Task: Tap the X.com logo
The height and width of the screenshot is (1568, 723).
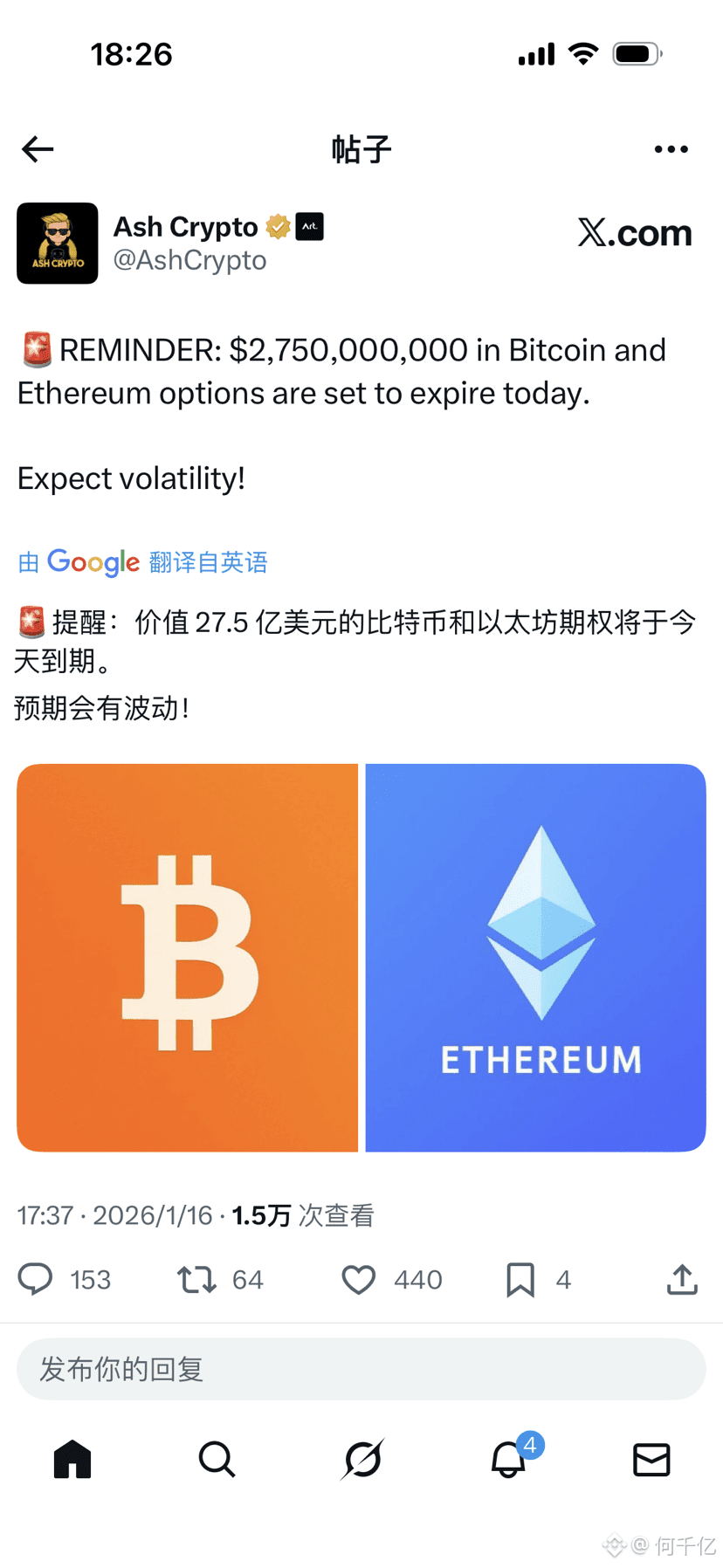Action: click(x=635, y=232)
